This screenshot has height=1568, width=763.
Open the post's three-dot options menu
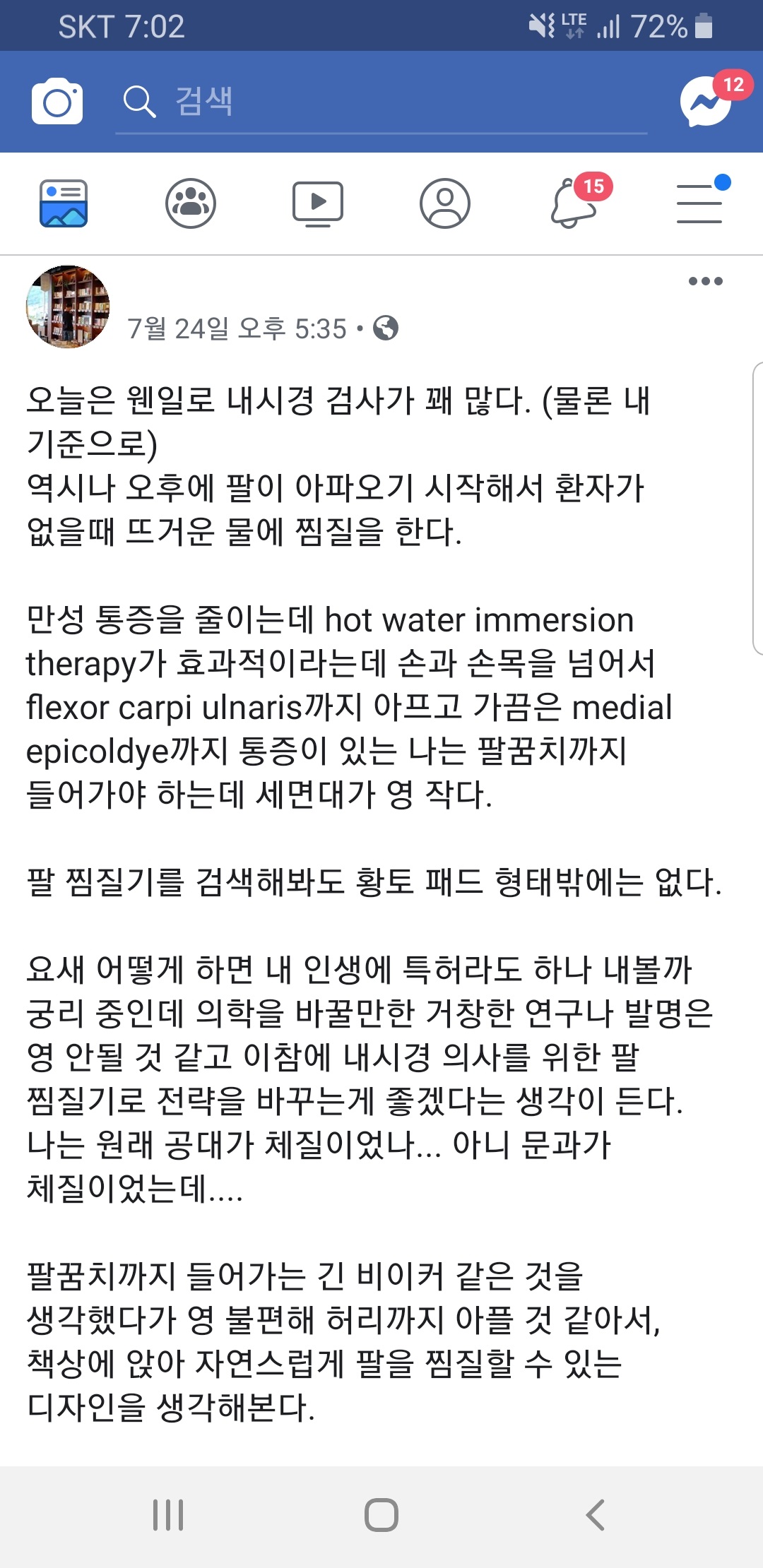[x=706, y=281]
